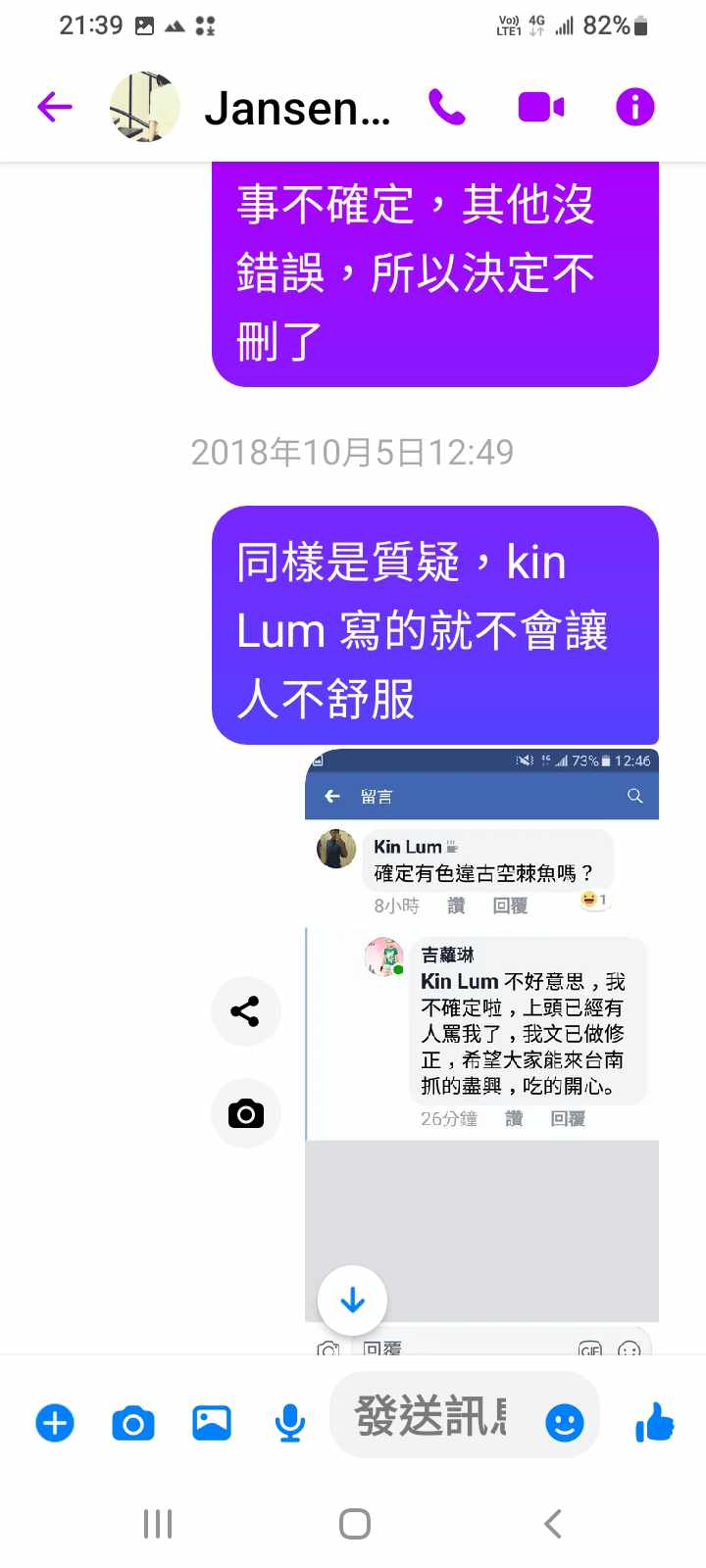Open the camera button beside the screenshot
Image resolution: width=706 pixels, height=1568 pixels.
[x=246, y=1113]
